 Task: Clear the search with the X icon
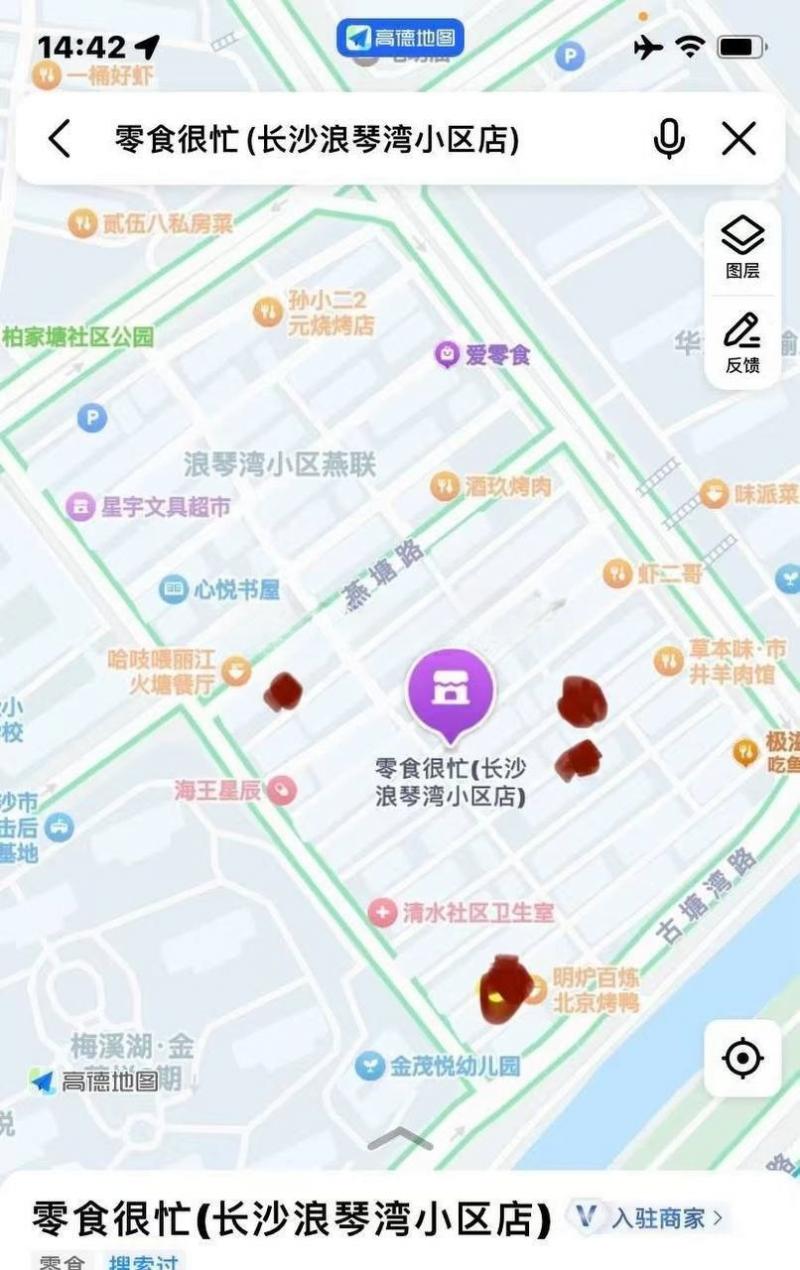coord(739,140)
